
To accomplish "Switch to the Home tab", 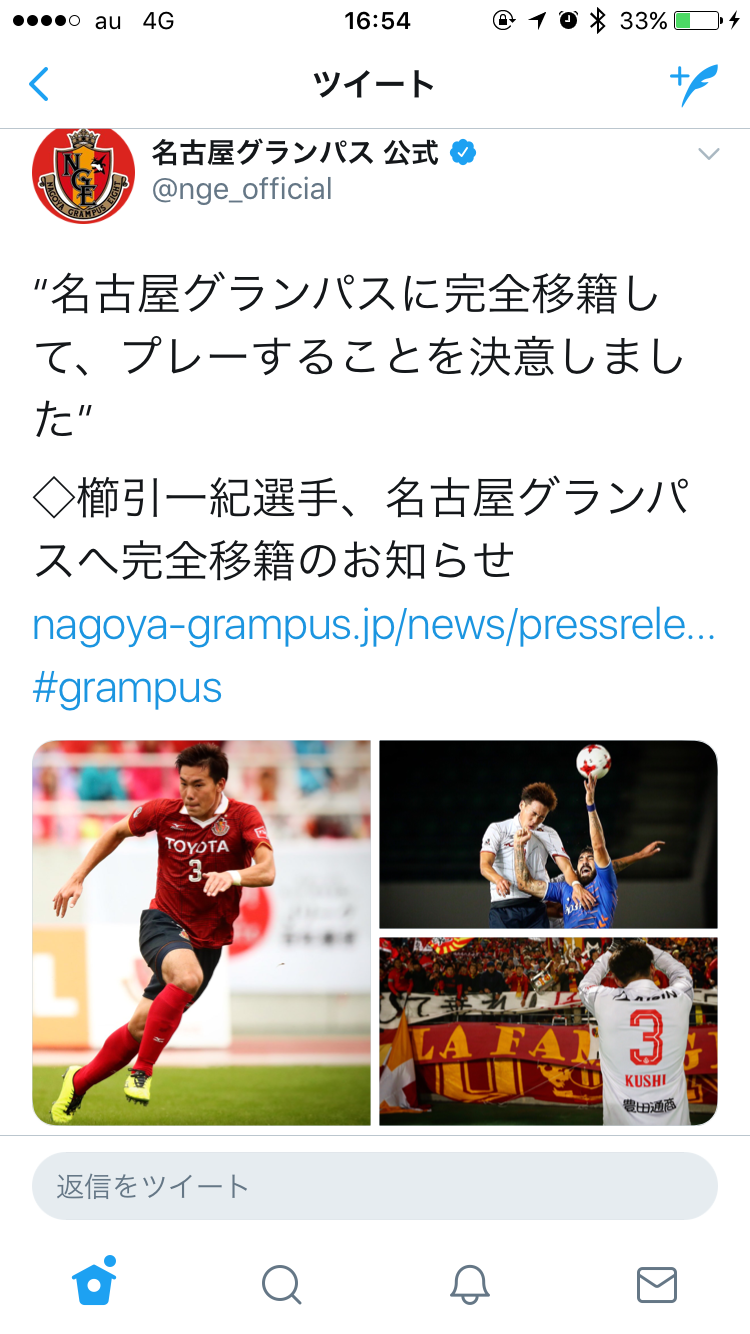I will click(x=95, y=1282).
